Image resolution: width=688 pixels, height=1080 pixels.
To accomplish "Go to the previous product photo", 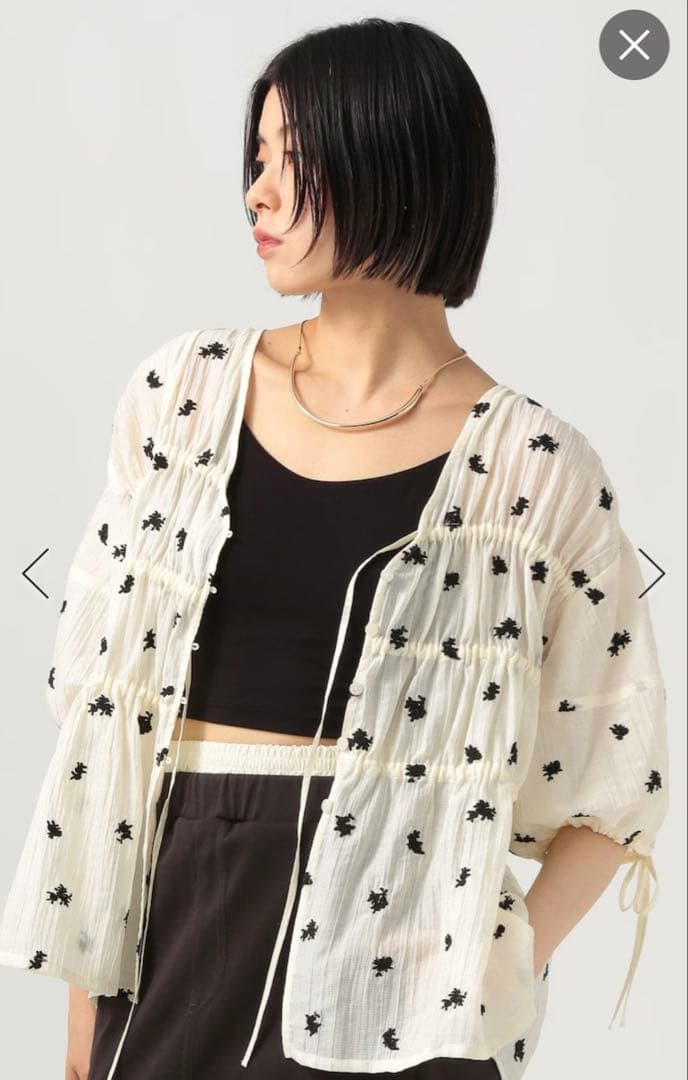I will click(35, 573).
